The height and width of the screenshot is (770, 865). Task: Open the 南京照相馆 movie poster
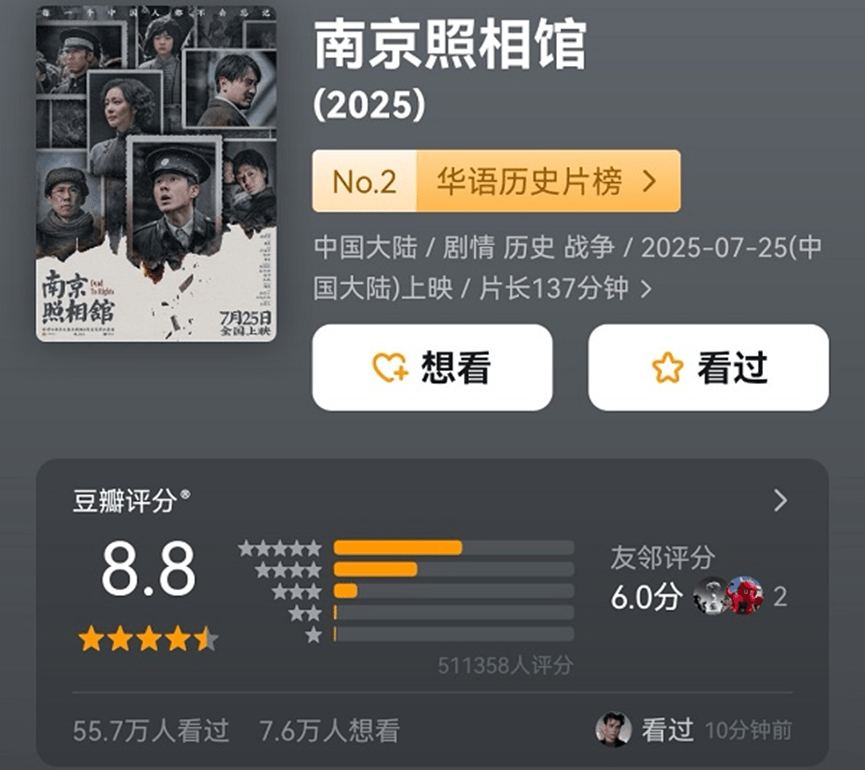(156, 175)
